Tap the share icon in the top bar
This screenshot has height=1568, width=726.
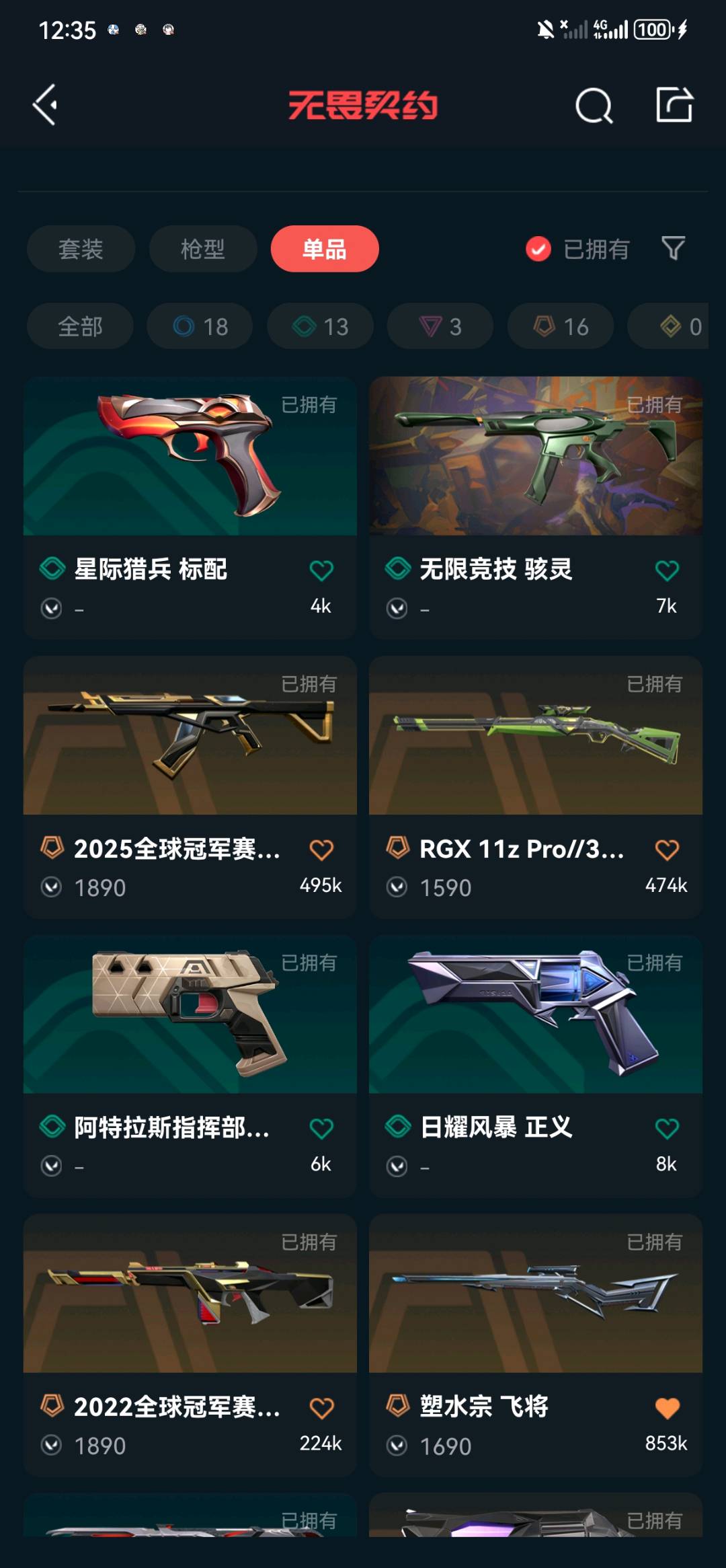point(674,105)
